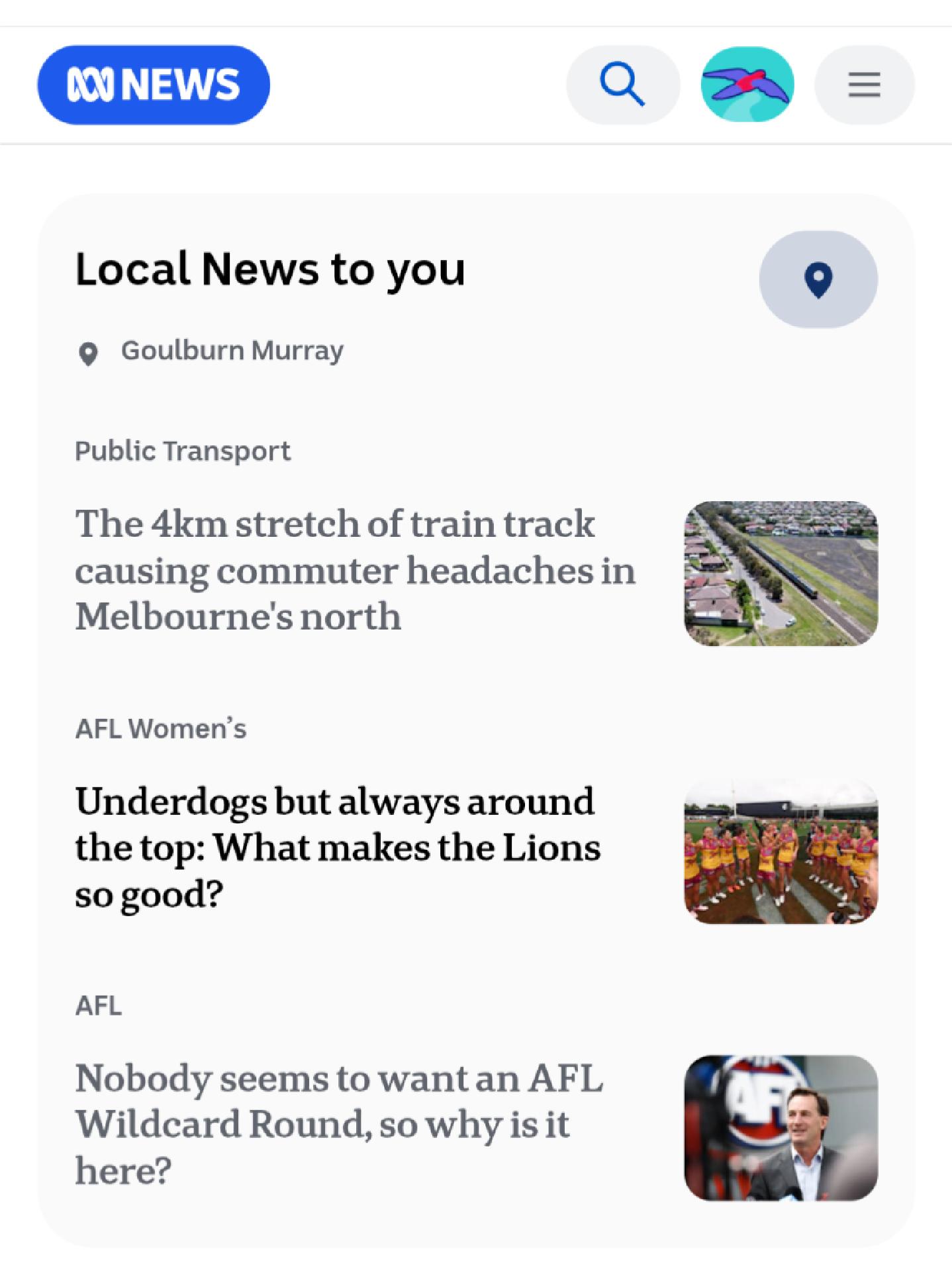Open the Lions team photo tile
This screenshot has height=1271, width=952.
(781, 851)
